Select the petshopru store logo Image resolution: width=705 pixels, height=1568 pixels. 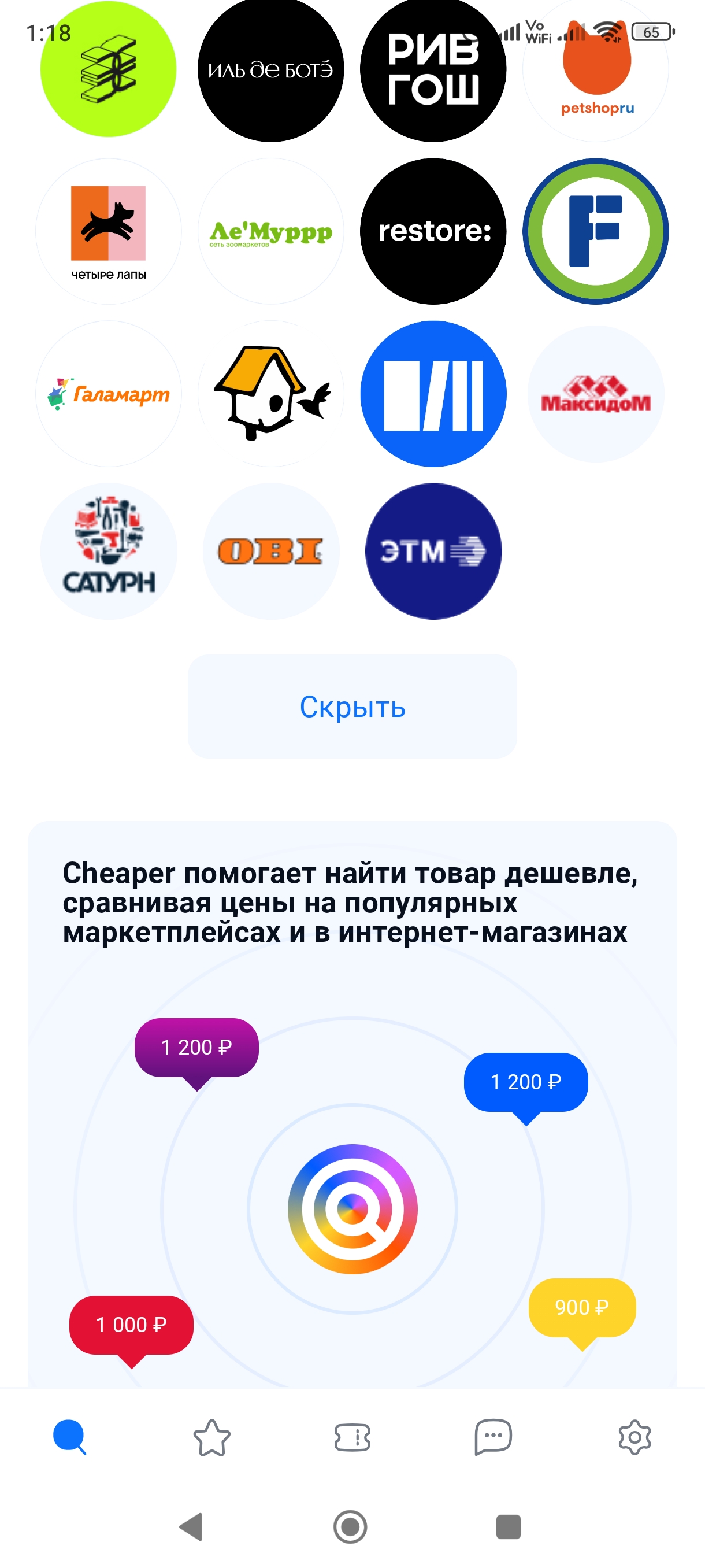coord(596,69)
